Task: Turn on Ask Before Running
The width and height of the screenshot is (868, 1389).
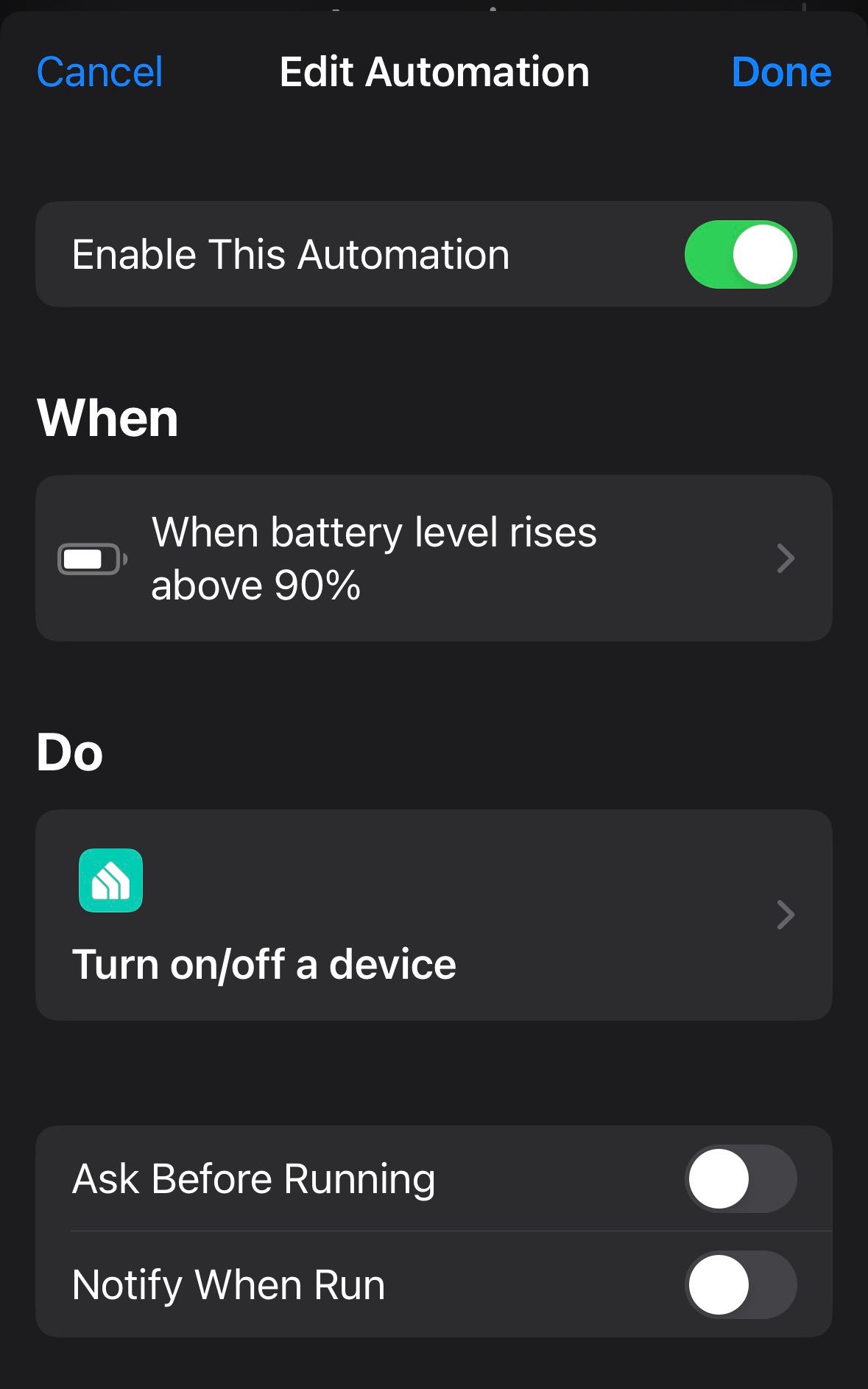Action: [740, 1178]
